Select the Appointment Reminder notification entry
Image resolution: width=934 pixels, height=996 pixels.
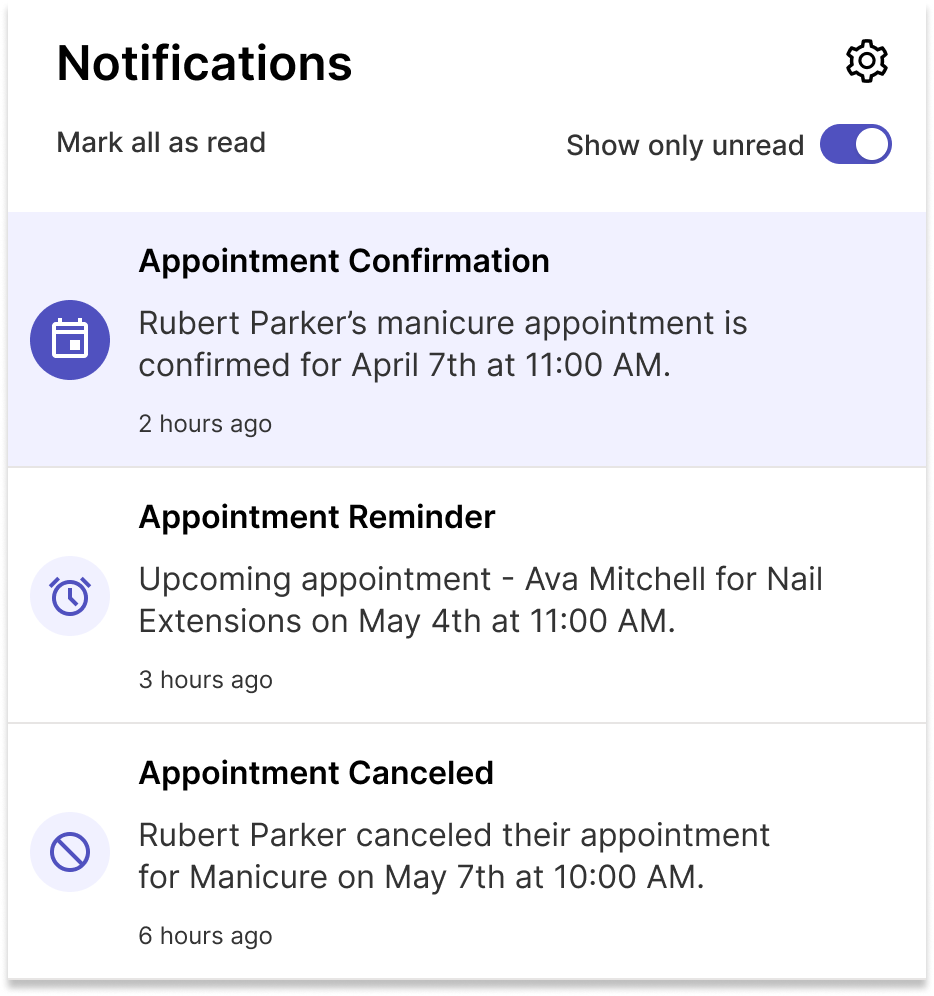467,596
